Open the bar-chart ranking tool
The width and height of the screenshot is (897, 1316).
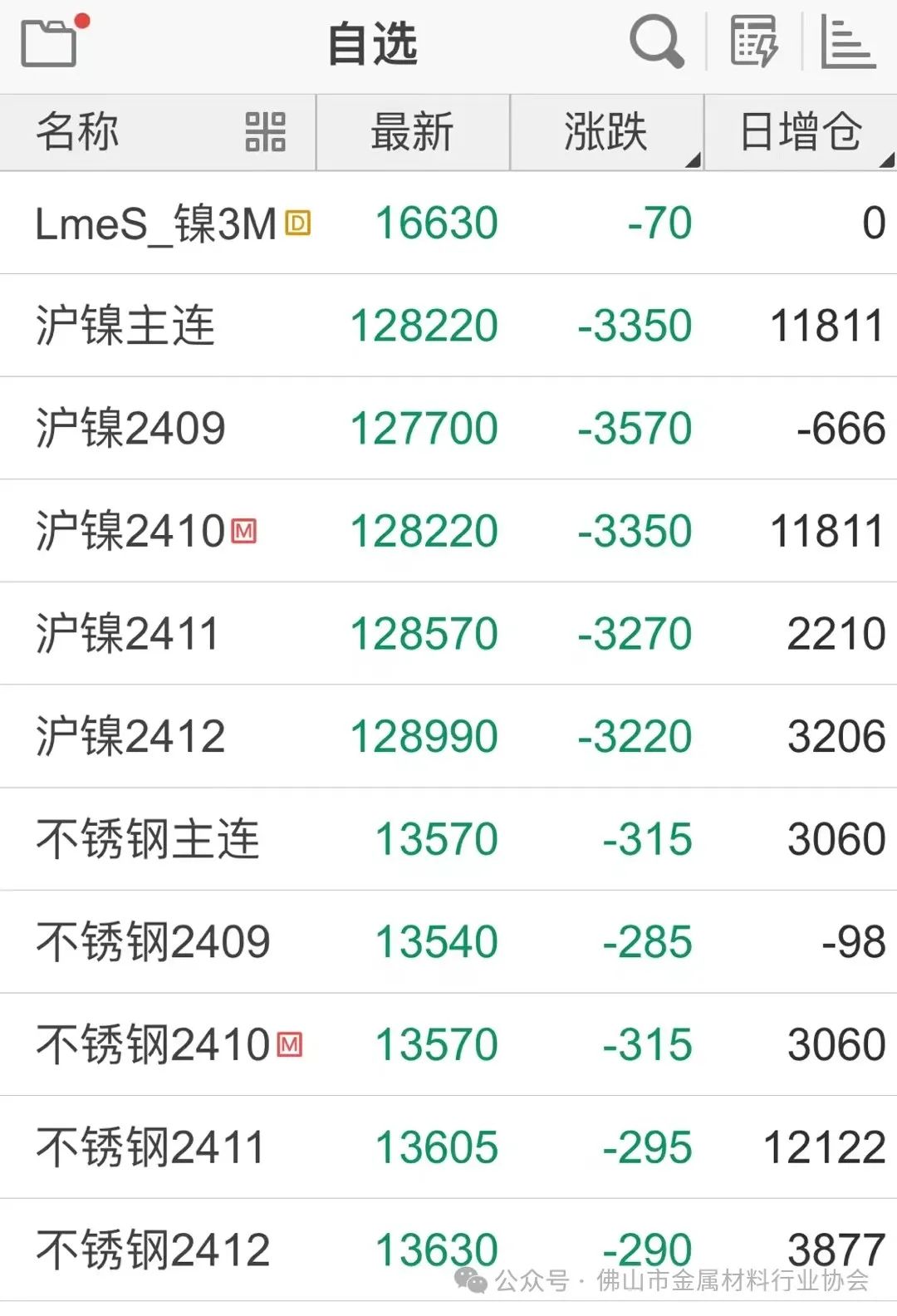pyautogui.click(x=846, y=40)
